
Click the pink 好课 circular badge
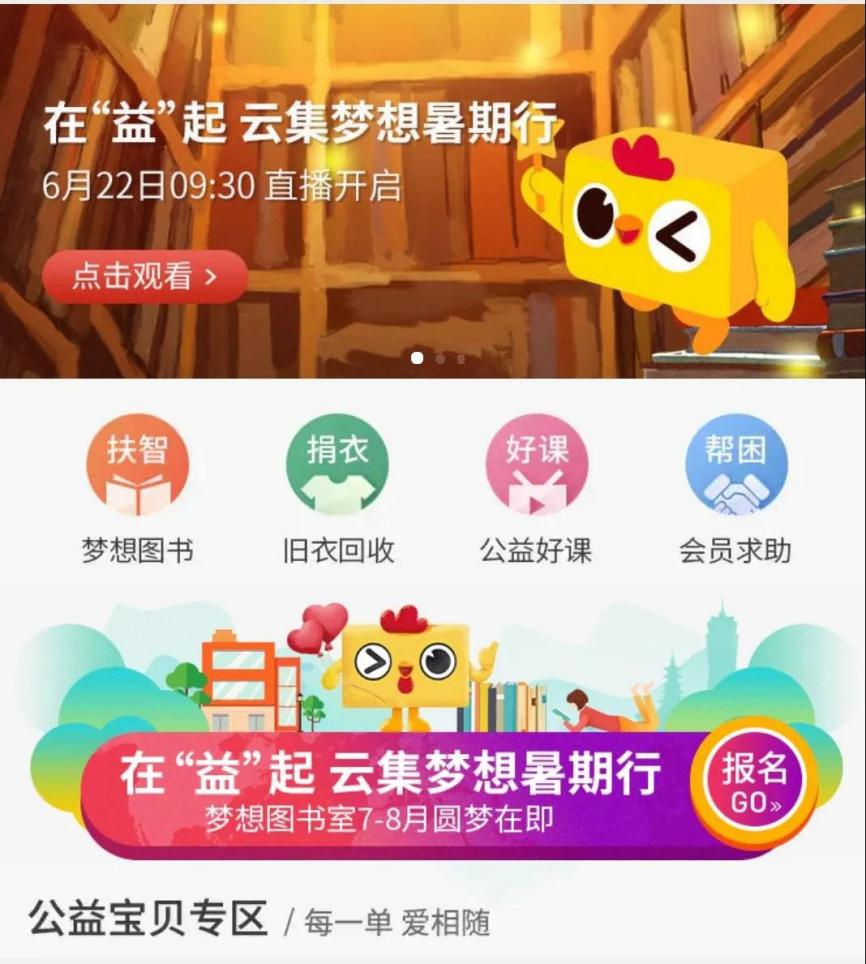coord(538,462)
